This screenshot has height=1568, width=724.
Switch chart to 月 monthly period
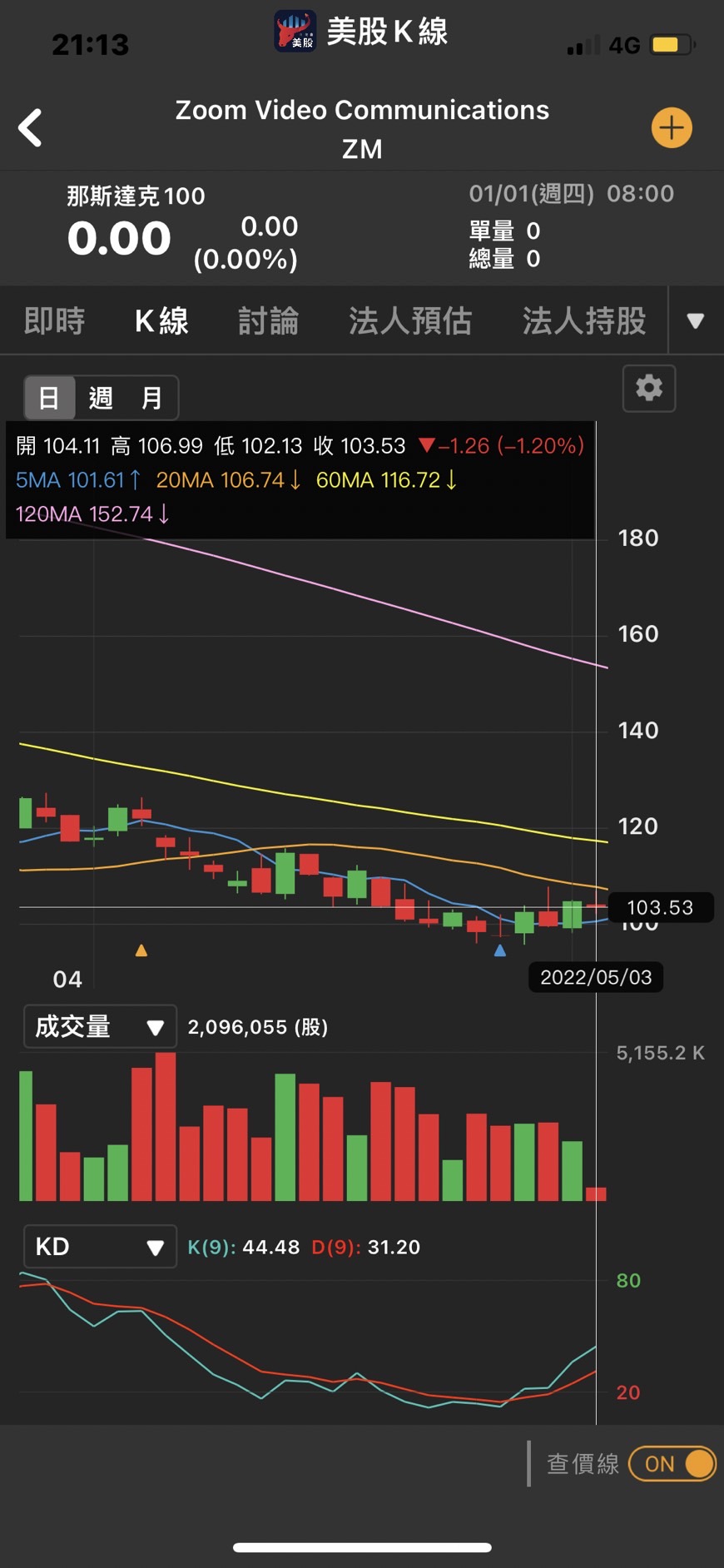[x=151, y=398]
